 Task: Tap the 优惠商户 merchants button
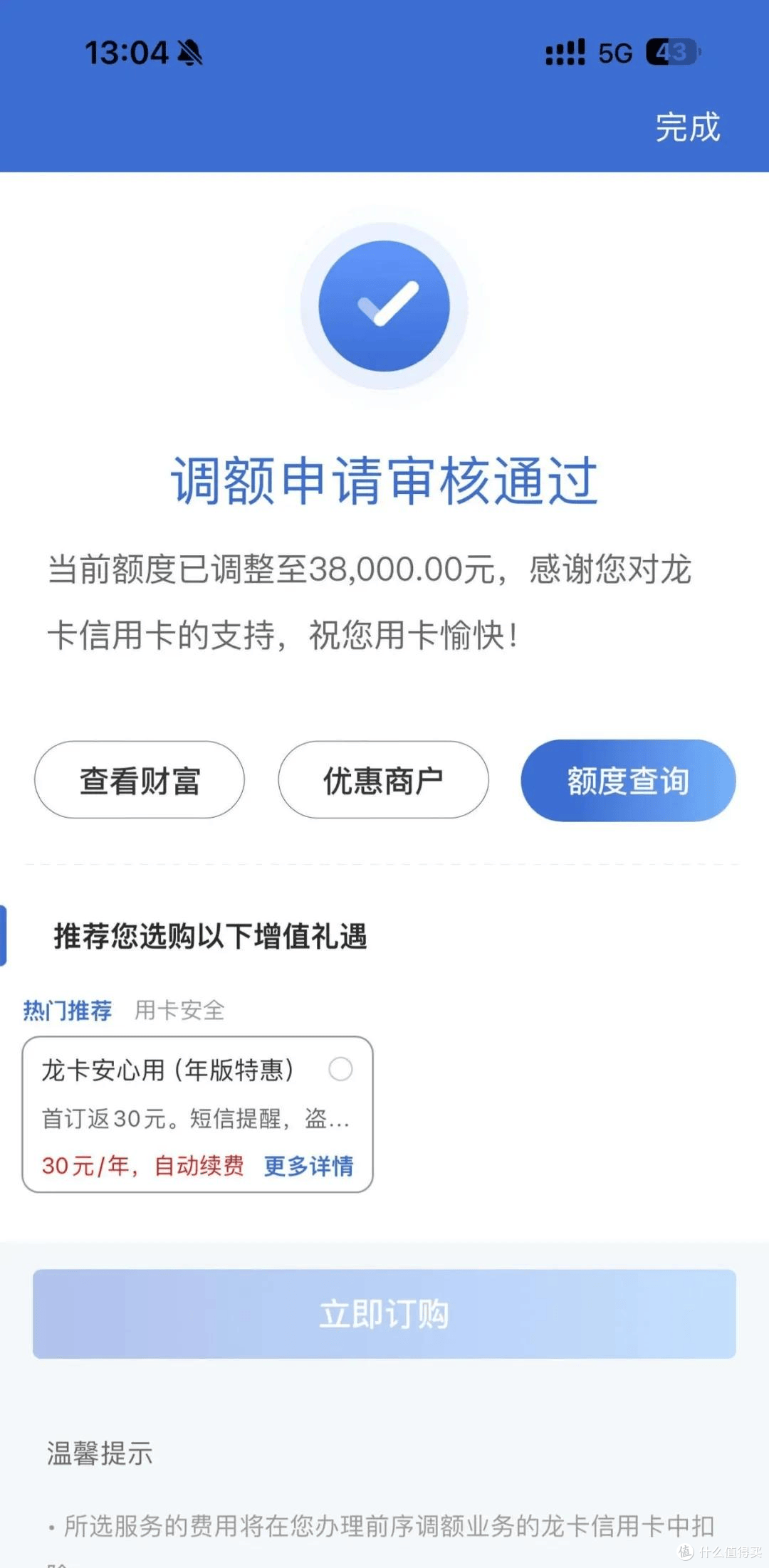pos(383,780)
